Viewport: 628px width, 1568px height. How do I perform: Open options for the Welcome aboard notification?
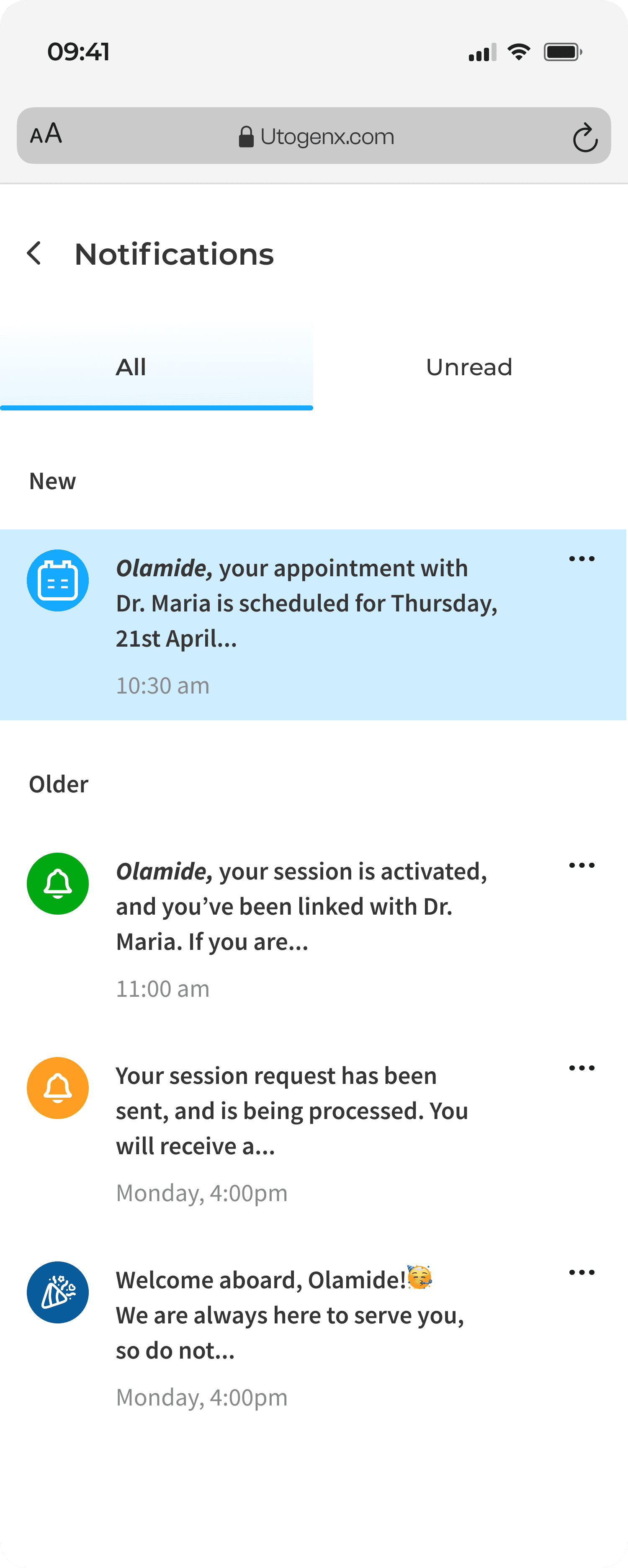tap(581, 1272)
